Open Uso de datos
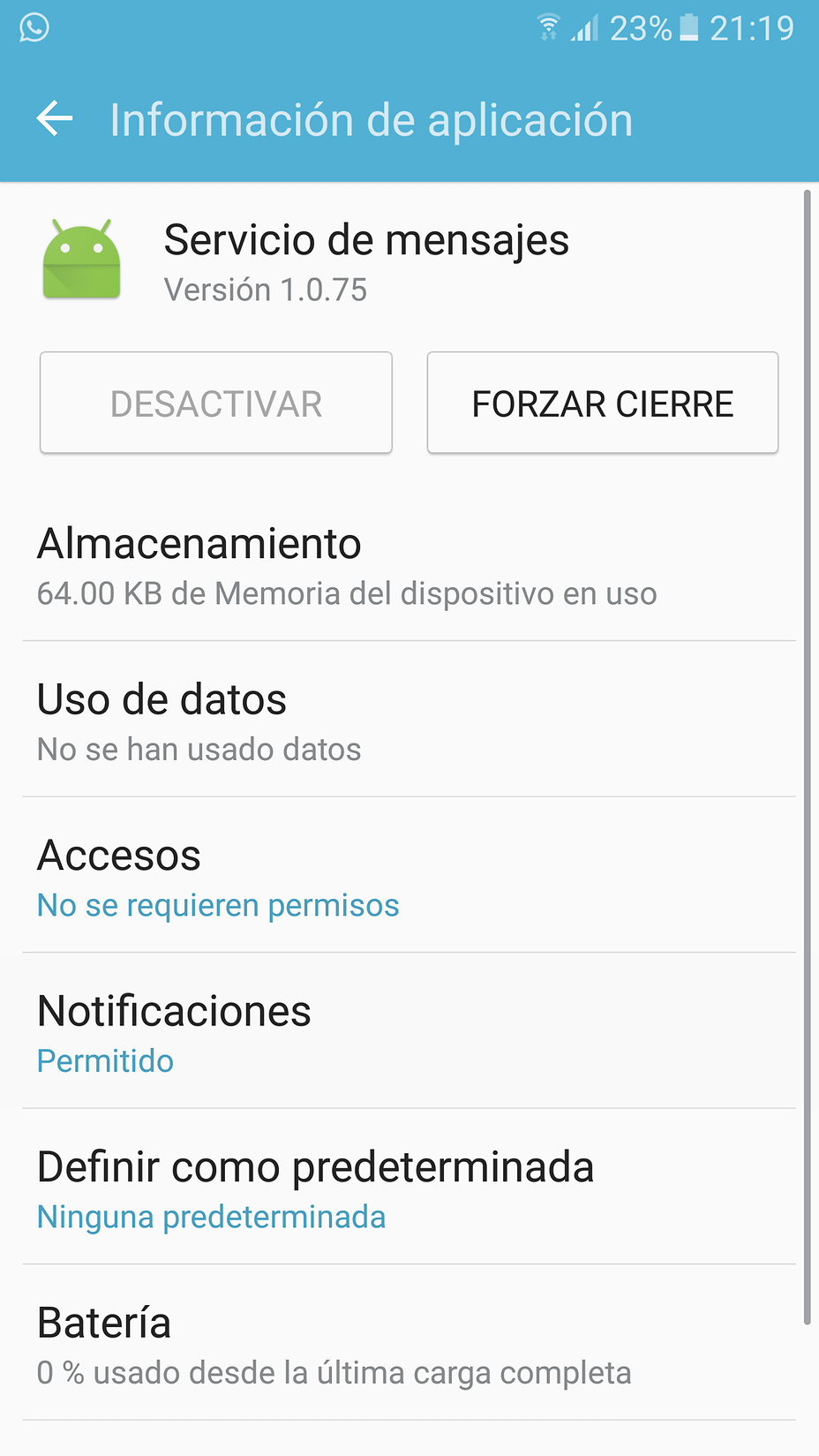 pyautogui.click(x=409, y=720)
